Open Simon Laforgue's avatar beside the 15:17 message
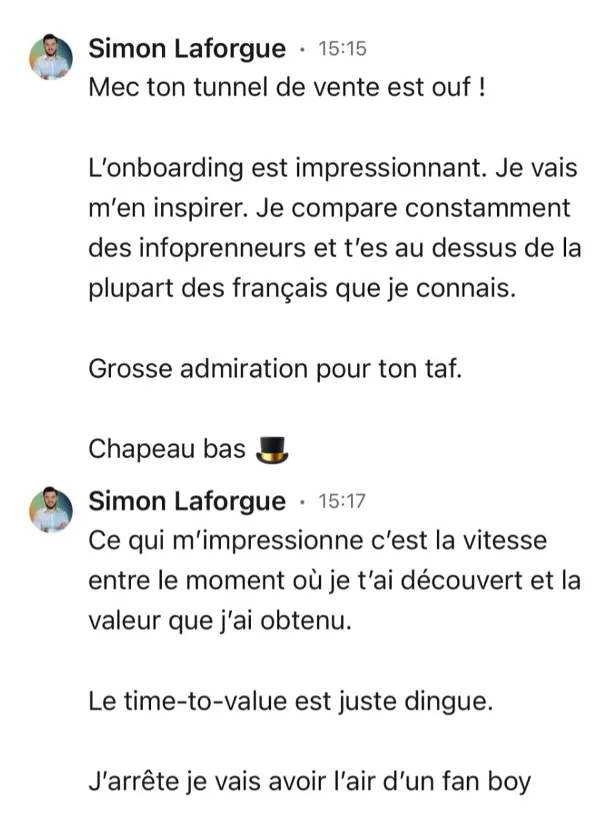This screenshot has width=602, height=832. (x=50, y=509)
